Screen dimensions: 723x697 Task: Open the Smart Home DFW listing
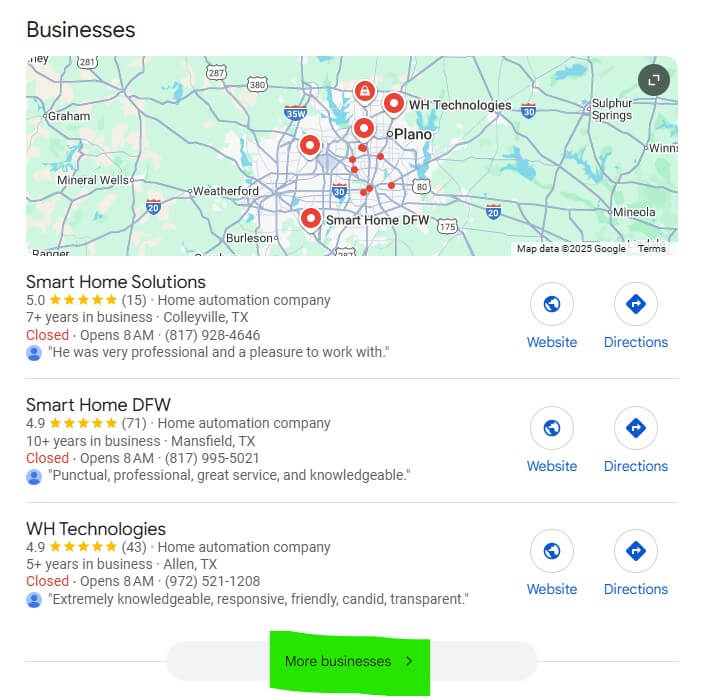tap(98, 405)
